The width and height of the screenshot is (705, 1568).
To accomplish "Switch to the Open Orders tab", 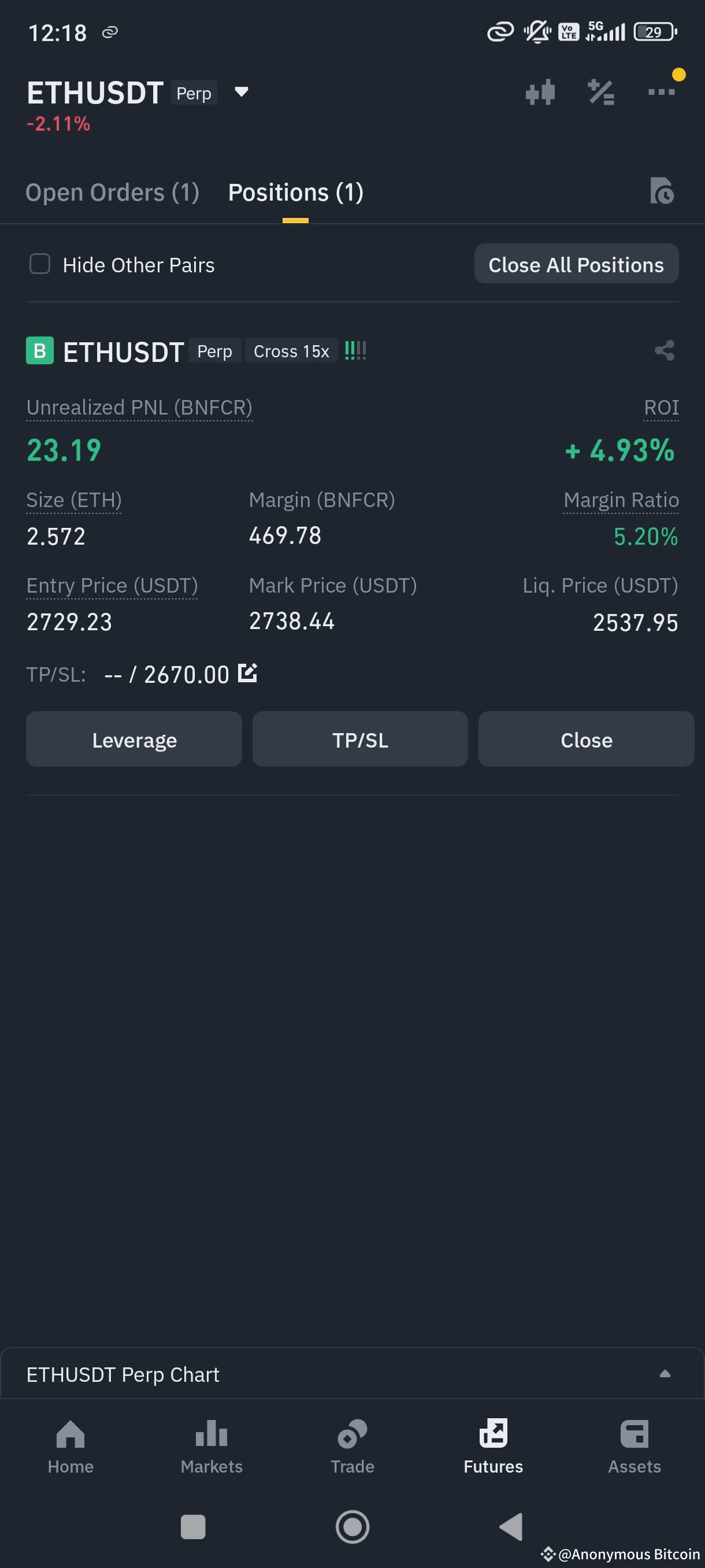I will pos(112,192).
